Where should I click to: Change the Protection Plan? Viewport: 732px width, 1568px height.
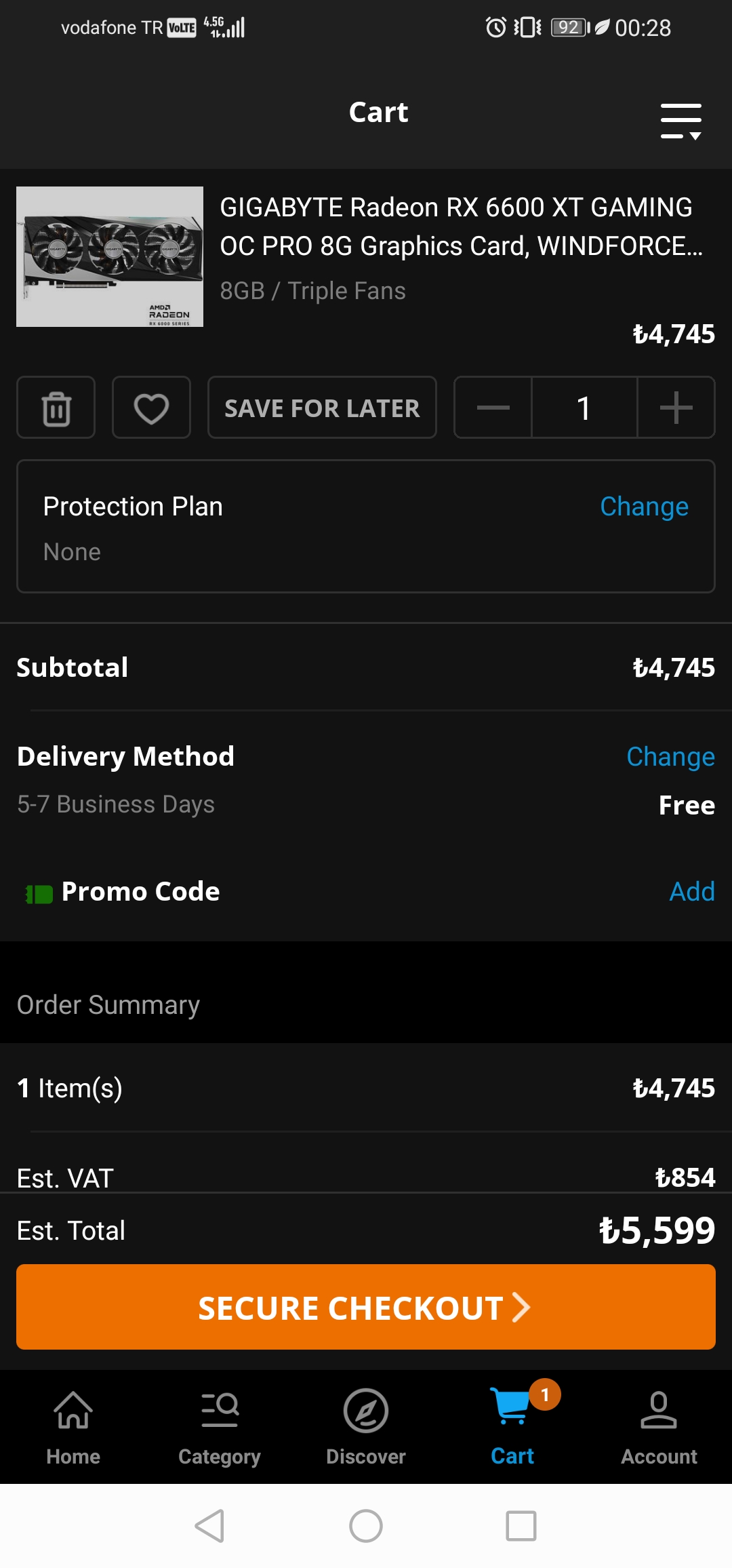pos(644,507)
